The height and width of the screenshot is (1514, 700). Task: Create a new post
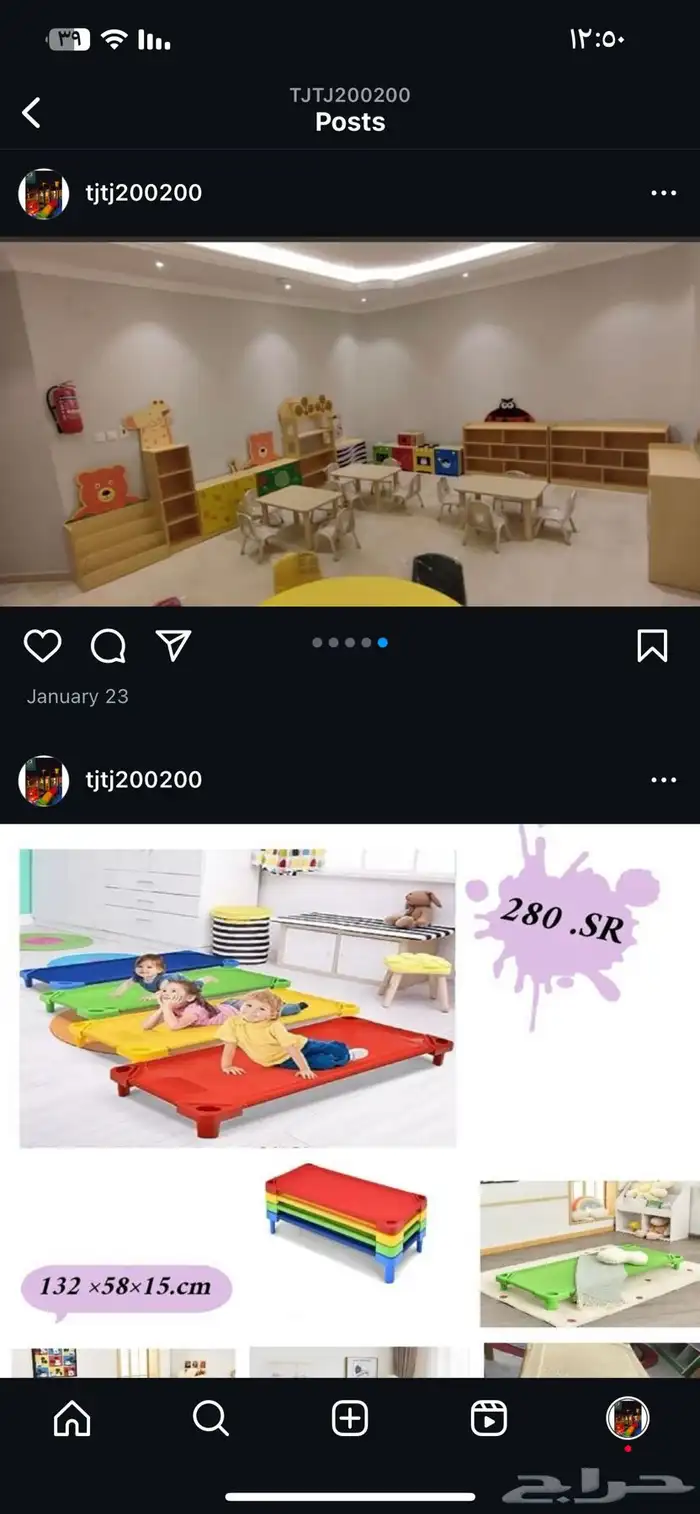350,1418
